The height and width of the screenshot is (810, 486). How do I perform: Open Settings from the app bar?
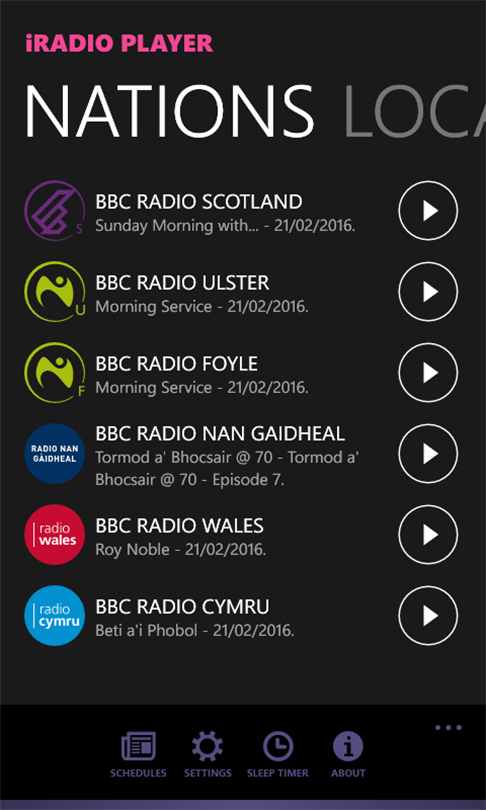point(208,754)
